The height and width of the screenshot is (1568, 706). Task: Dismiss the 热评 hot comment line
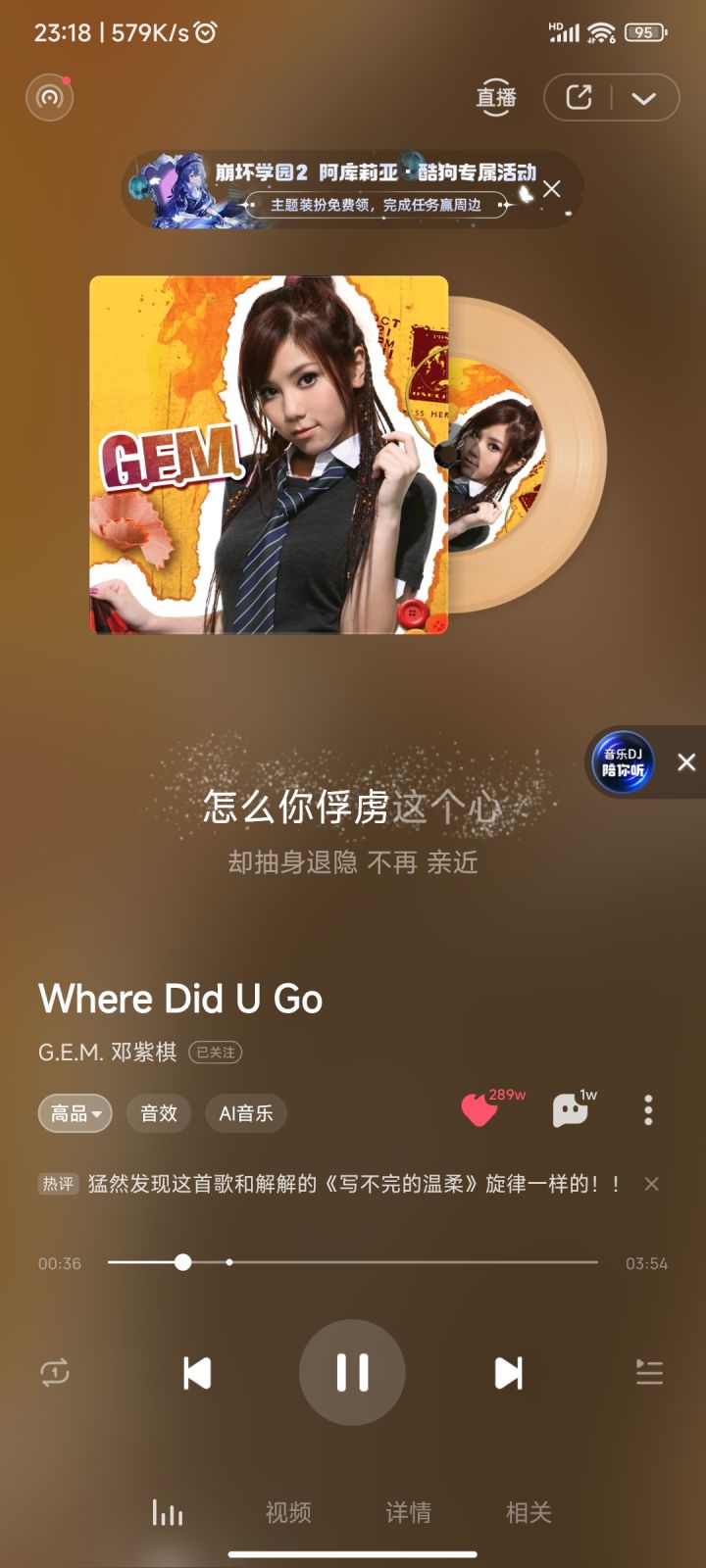(x=651, y=1184)
